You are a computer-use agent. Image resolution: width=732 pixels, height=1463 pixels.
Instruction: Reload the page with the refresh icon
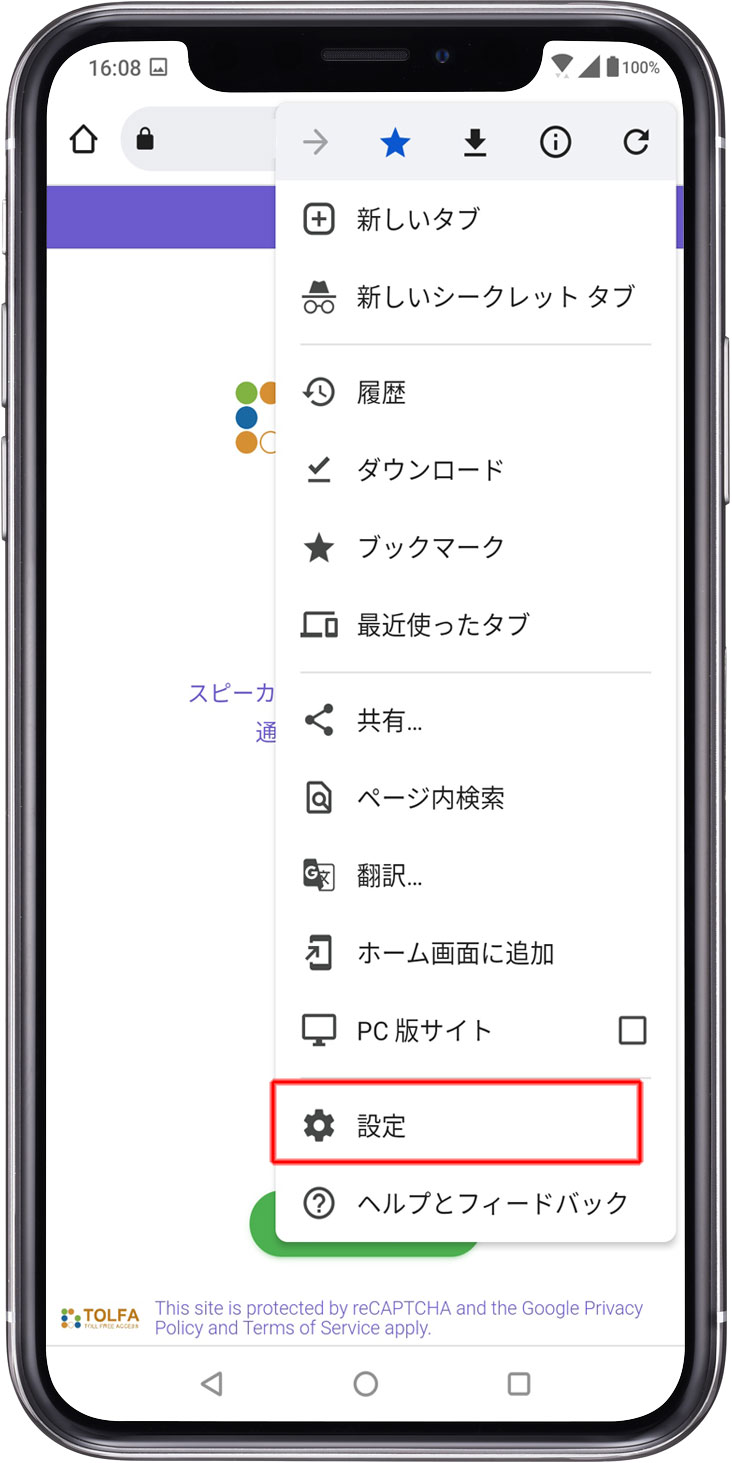[x=636, y=143]
